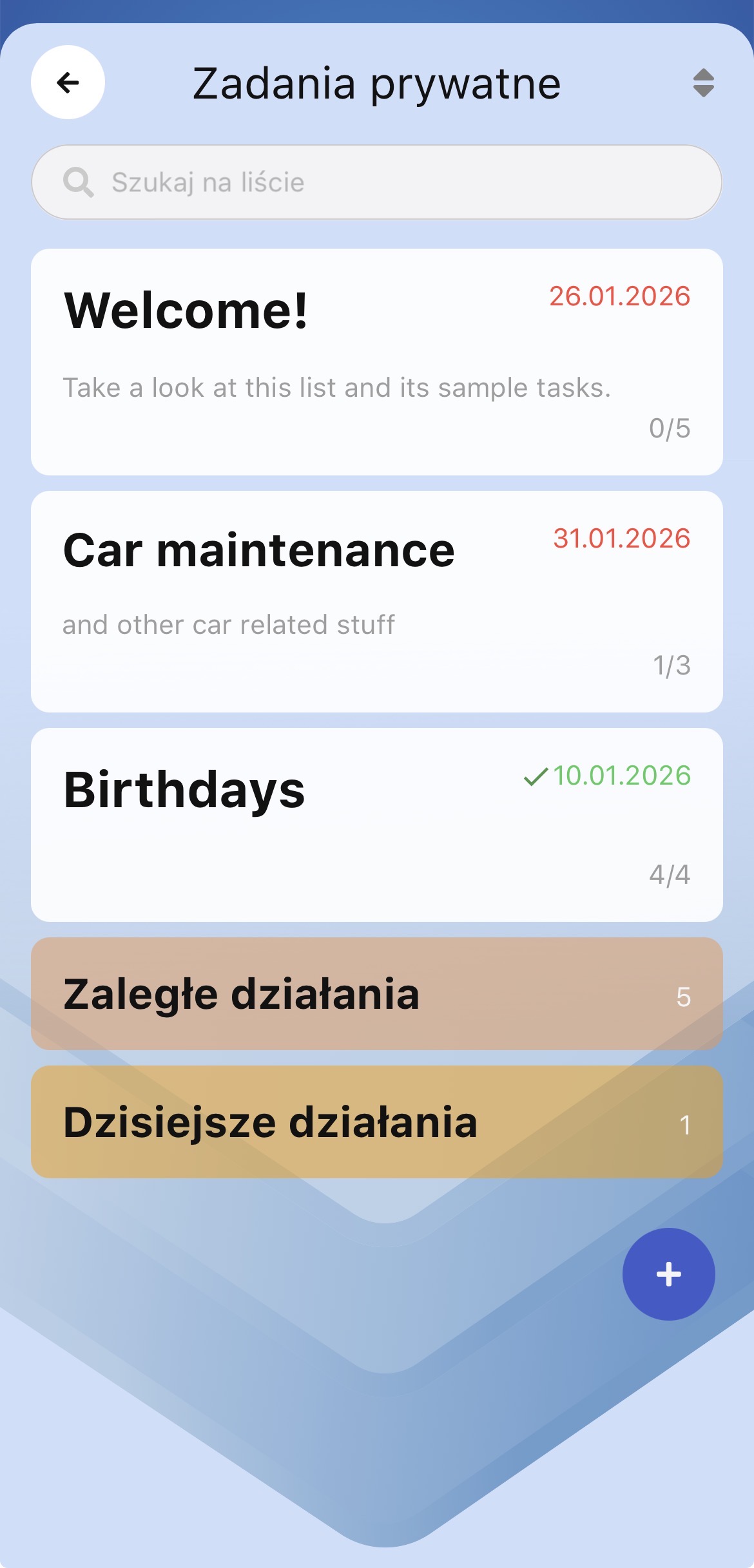The width and height of the screenshot is (754, 1568).
Task: Open the Zaległe działania overdue list
Action: point(377,994)
